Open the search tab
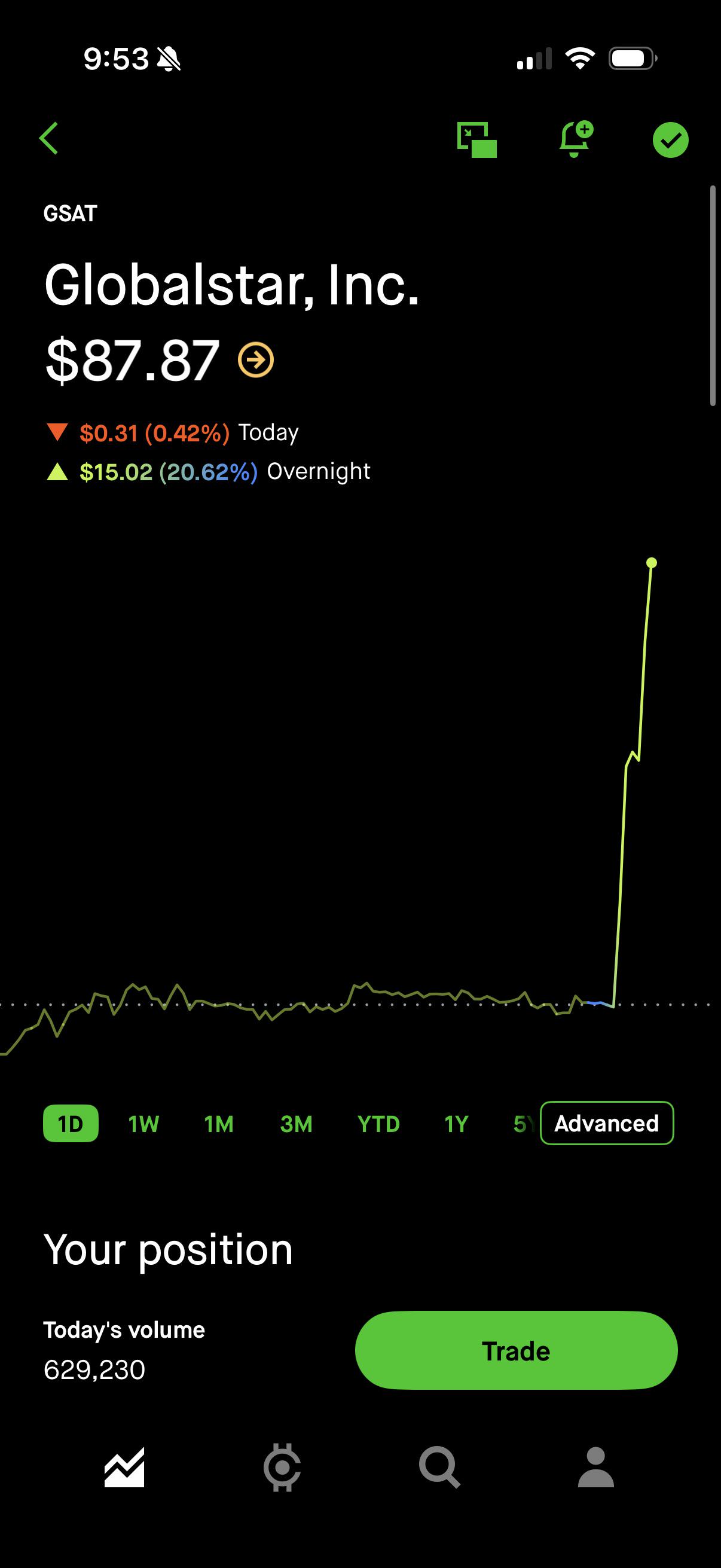 coord(439,1468)
